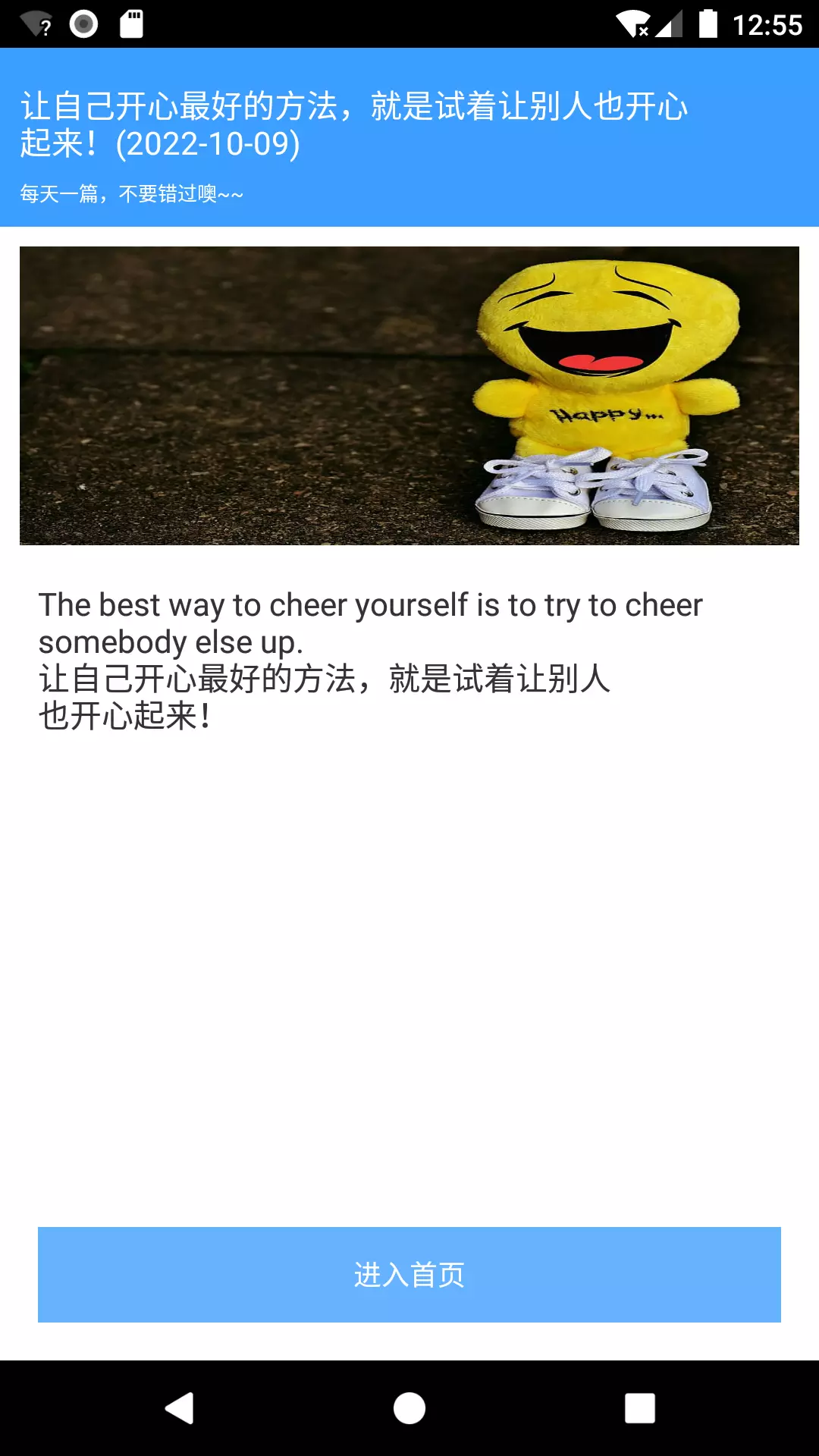Open the recent apps overview
The height and width of the screenshot is (1456, 819).
point(640,1408)
